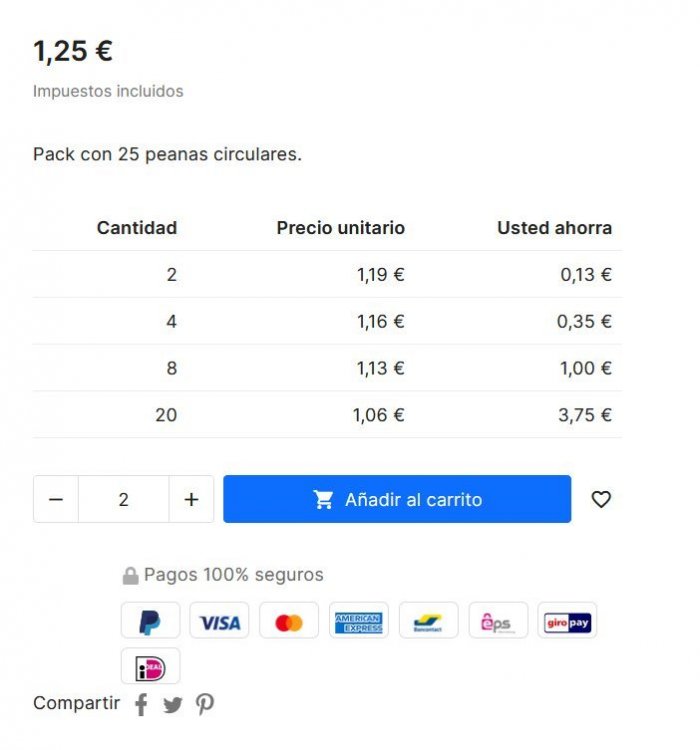Share on Facebook
The width and height of the screenshot is (700, 750).
(141, 705)
